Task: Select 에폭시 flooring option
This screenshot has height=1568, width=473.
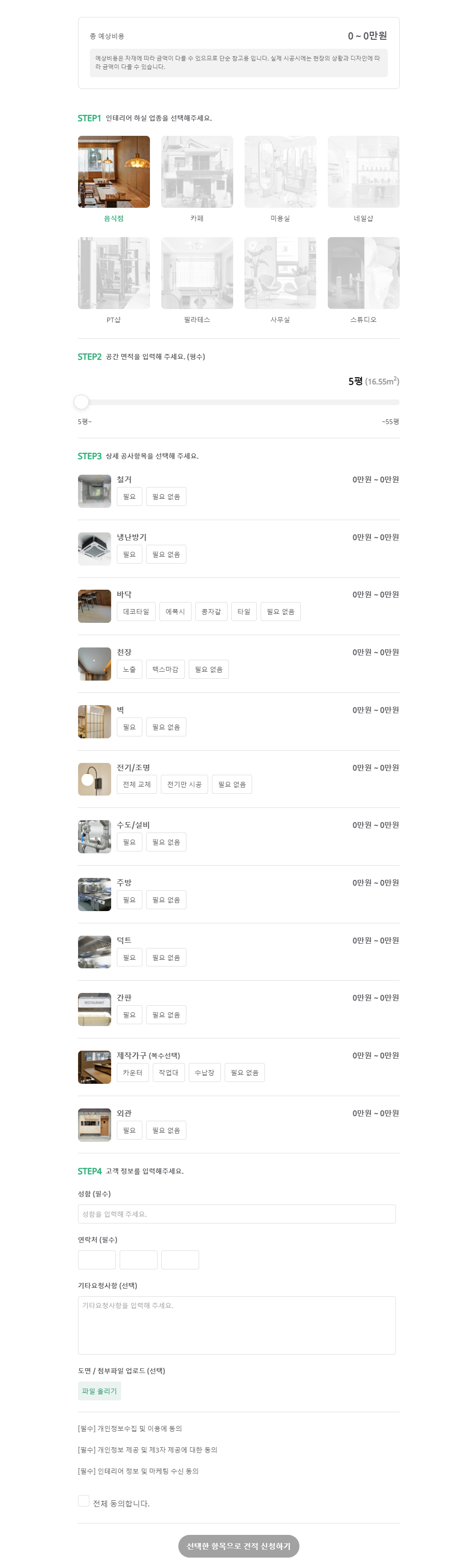Action: point(175,612)
